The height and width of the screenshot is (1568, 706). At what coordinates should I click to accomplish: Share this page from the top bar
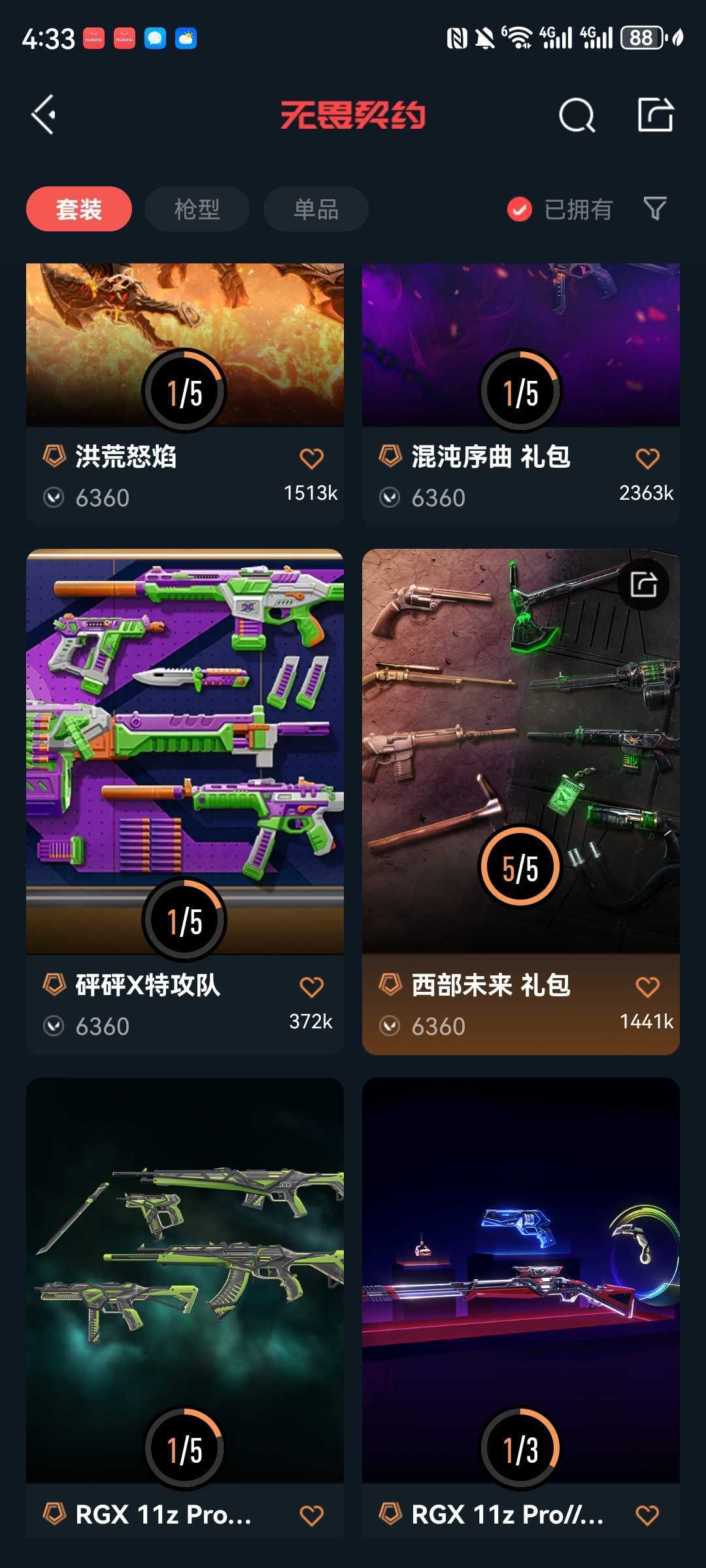point(655,115)
